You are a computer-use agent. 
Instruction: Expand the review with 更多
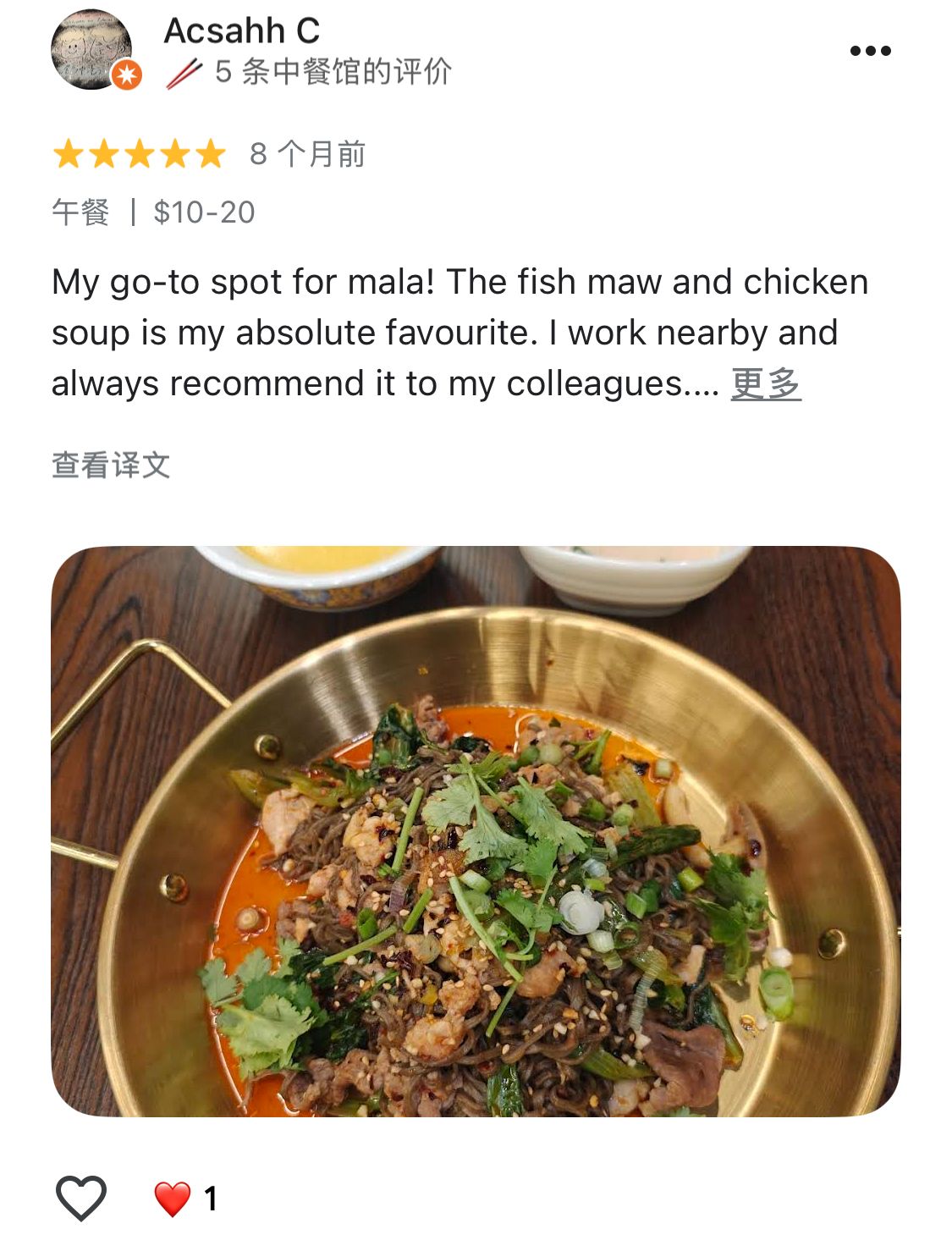point(765,383)
